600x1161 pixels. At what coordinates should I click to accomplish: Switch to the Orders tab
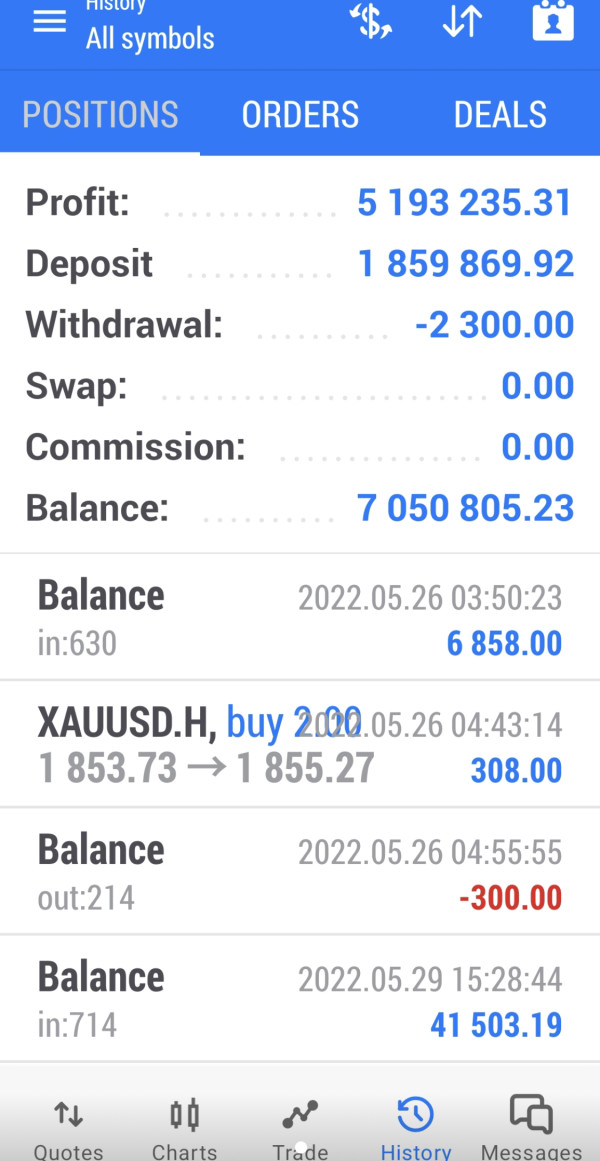300,115
